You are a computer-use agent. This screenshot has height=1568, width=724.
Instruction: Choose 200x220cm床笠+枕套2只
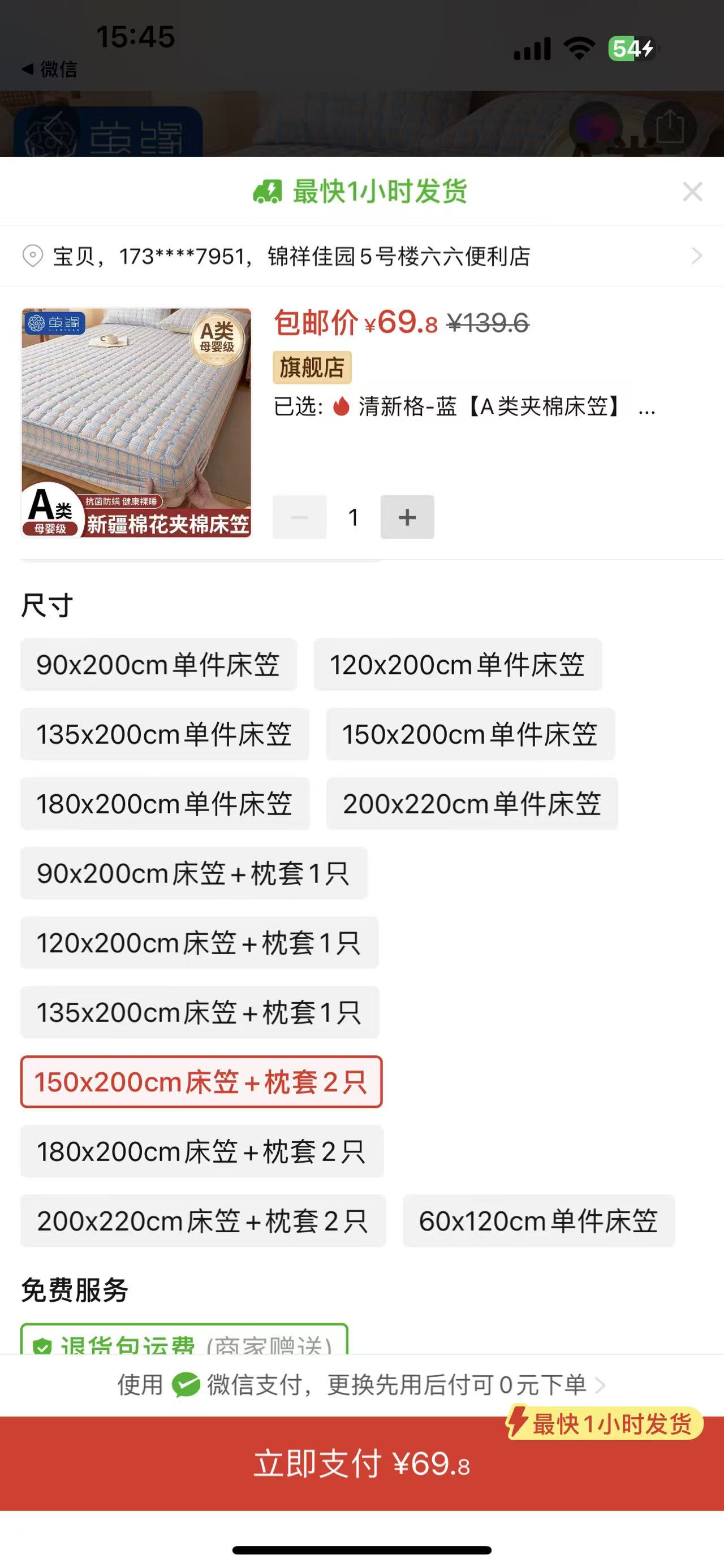[202, 1221]
